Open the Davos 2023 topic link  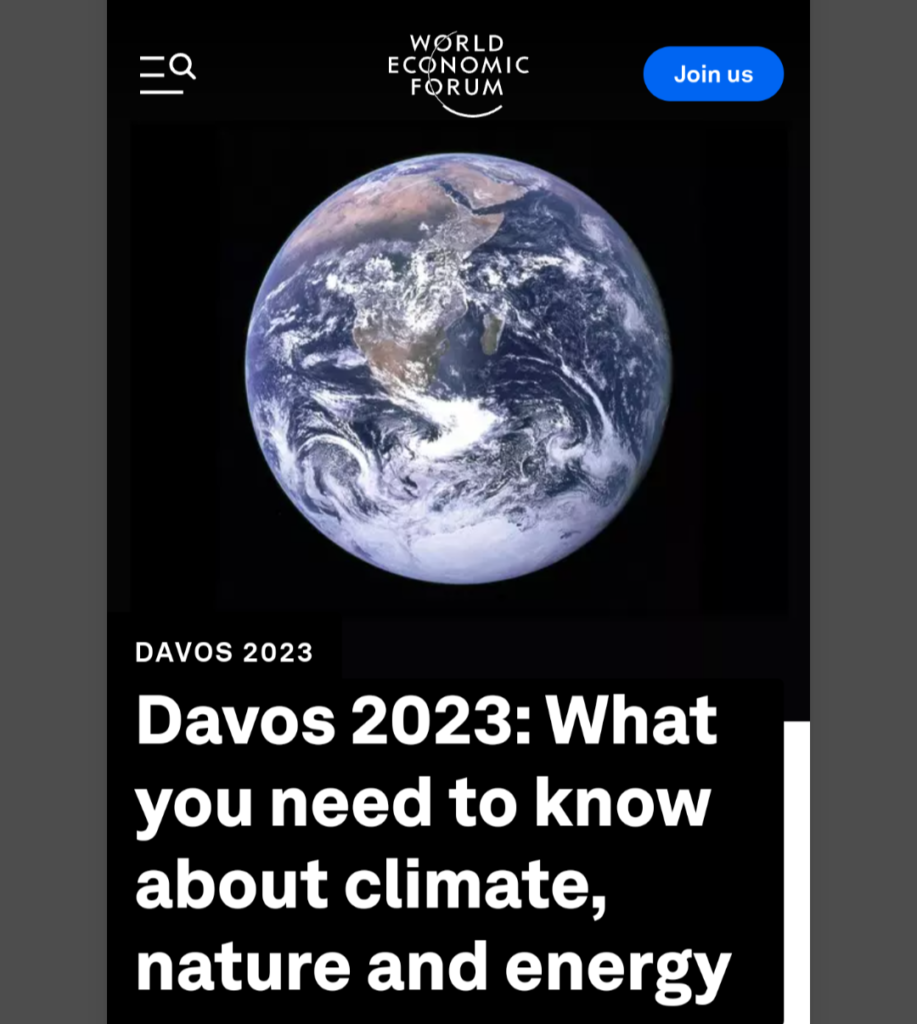[x=224, y=653]
